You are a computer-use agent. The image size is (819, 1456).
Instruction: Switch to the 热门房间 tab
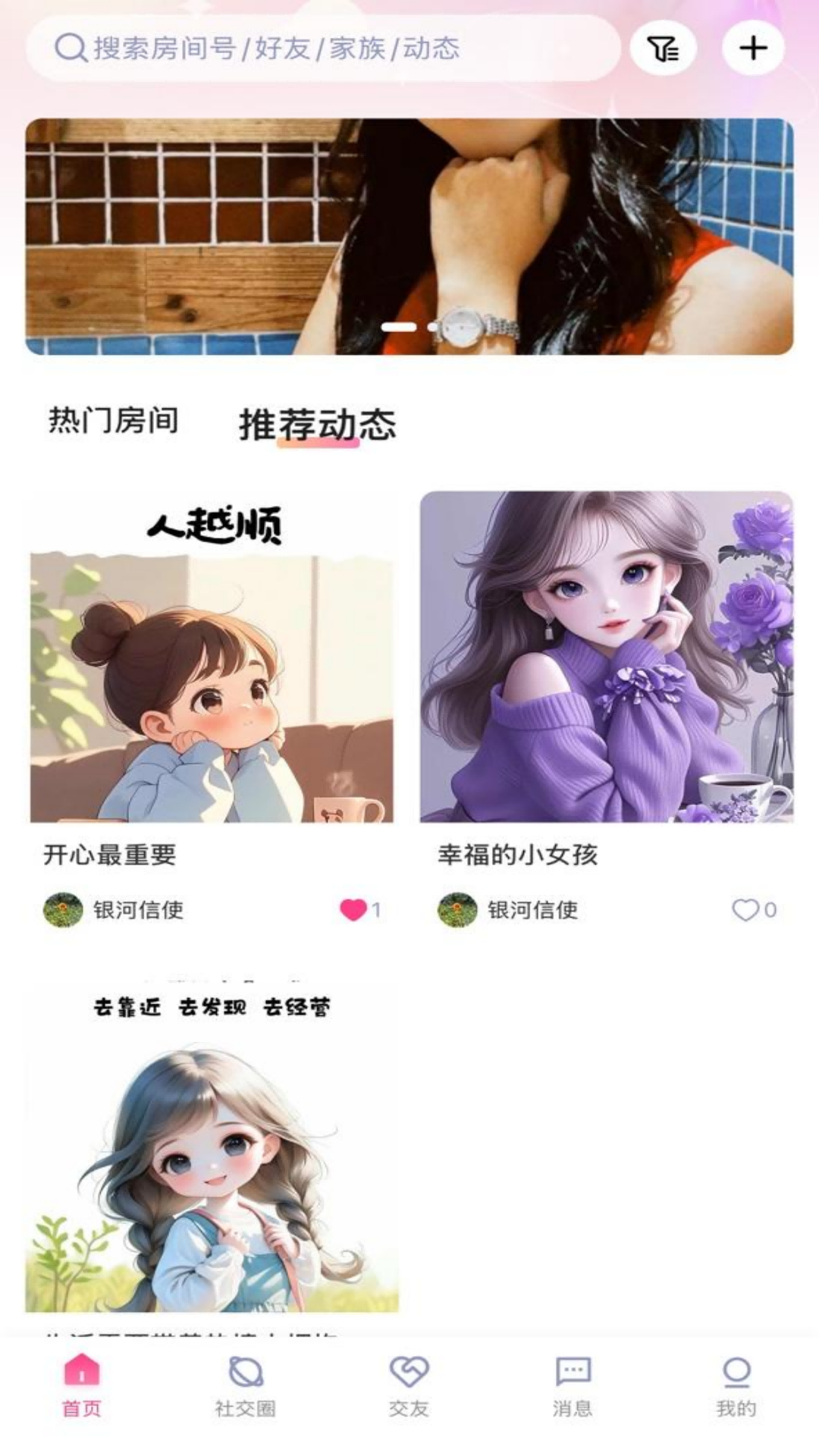click(114, 421)
